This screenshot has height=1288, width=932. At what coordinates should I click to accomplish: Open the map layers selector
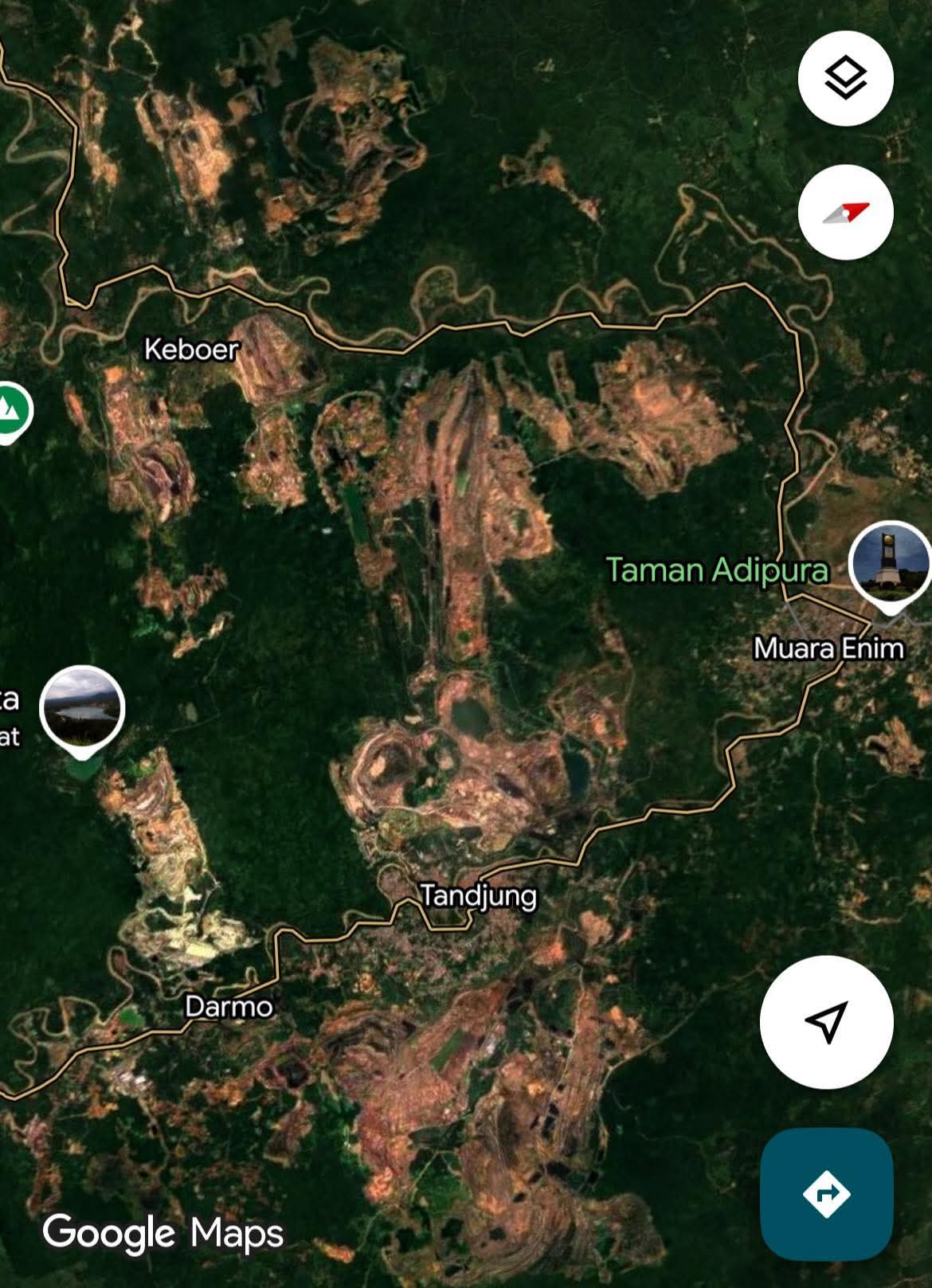(x=845, y=78)
